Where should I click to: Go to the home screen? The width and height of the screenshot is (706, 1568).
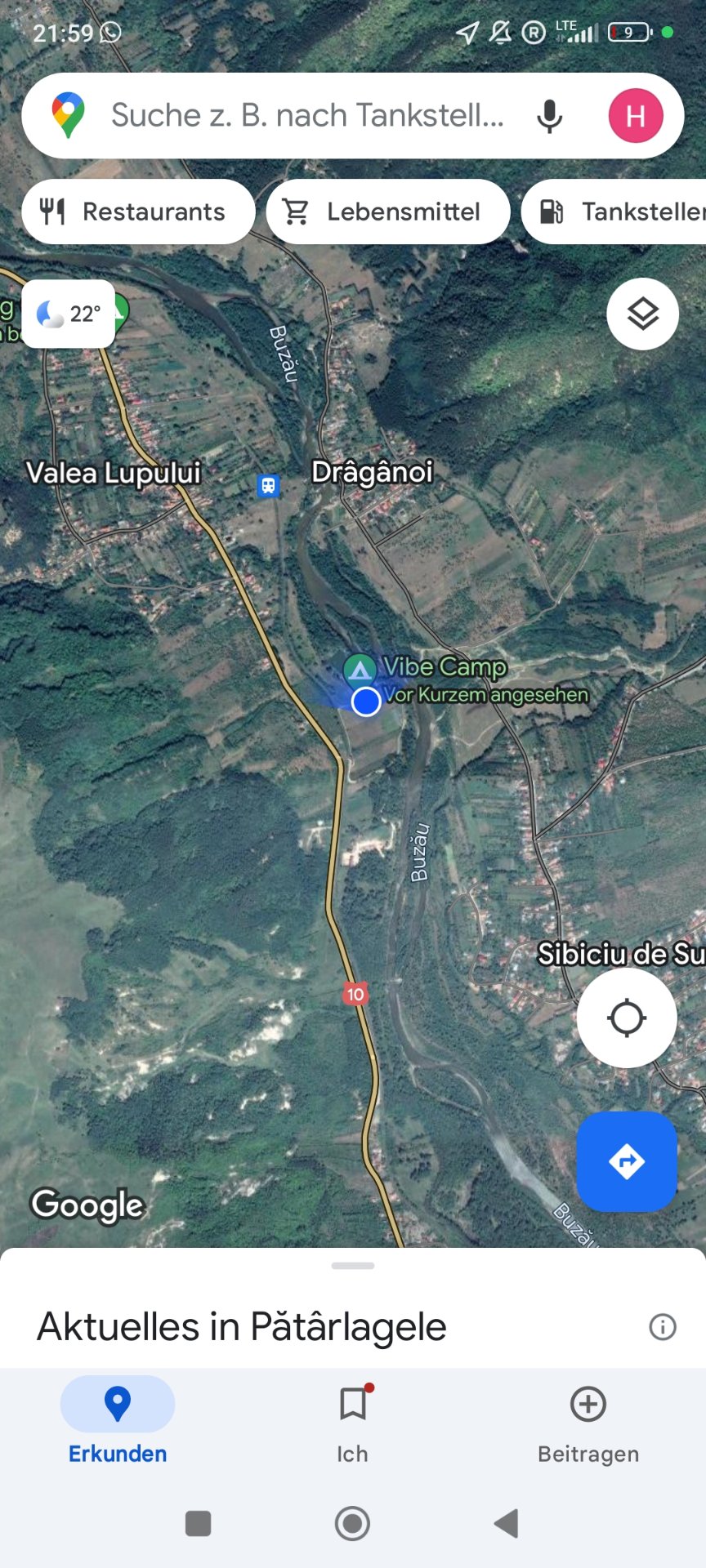pos(352,1523)
